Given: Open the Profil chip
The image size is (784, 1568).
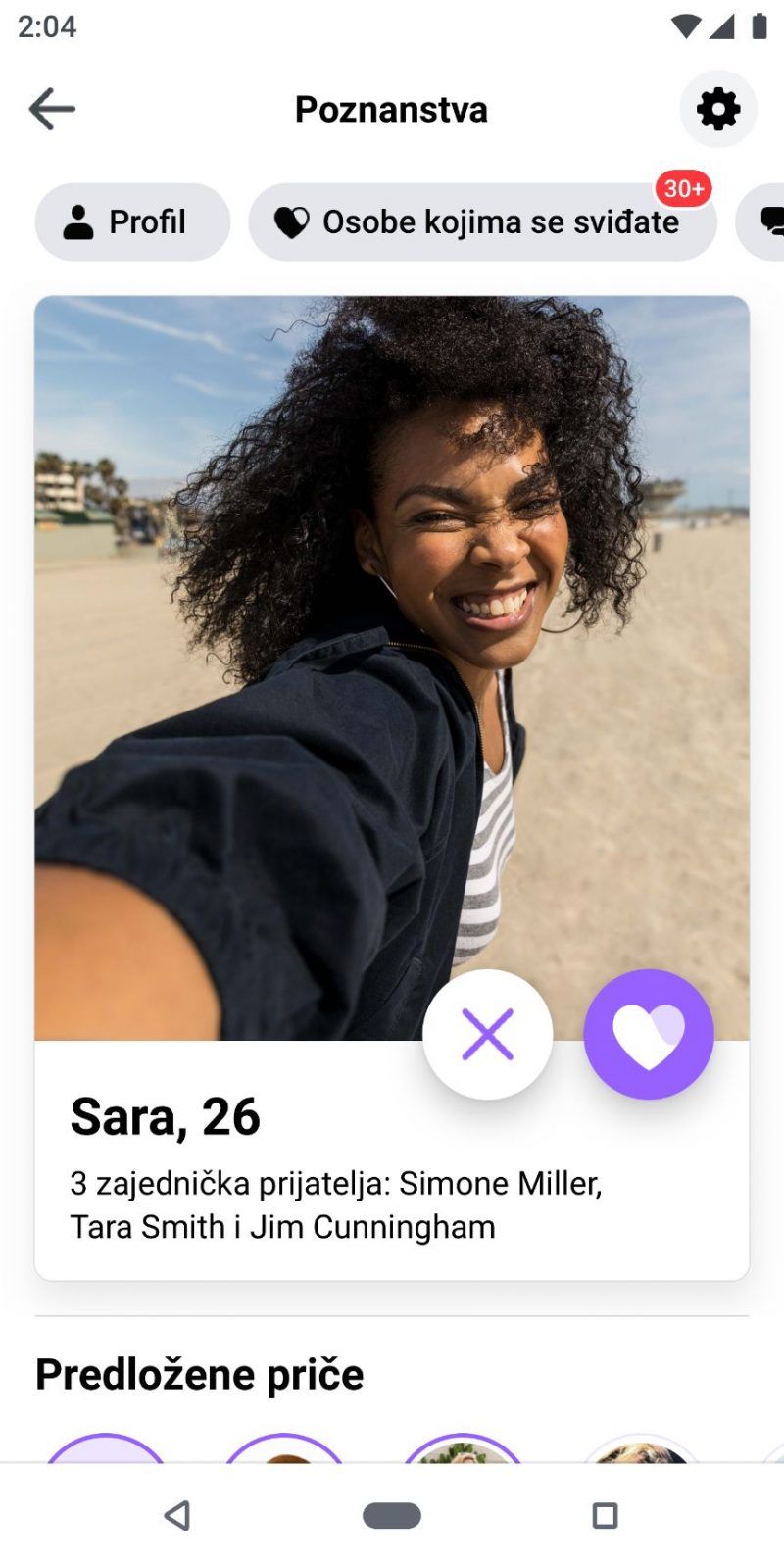Looking at the screenshot, I should click(132, 222).
